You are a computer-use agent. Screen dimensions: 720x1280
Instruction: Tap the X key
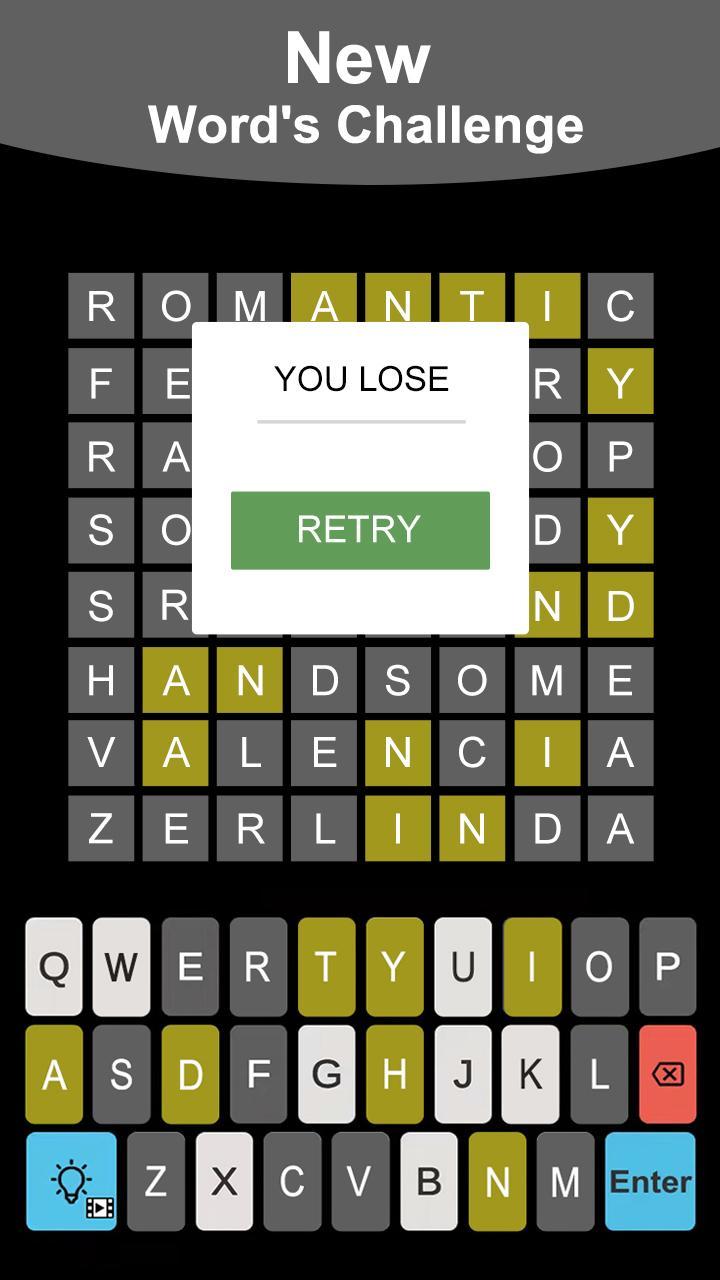tap(224, 1182)
